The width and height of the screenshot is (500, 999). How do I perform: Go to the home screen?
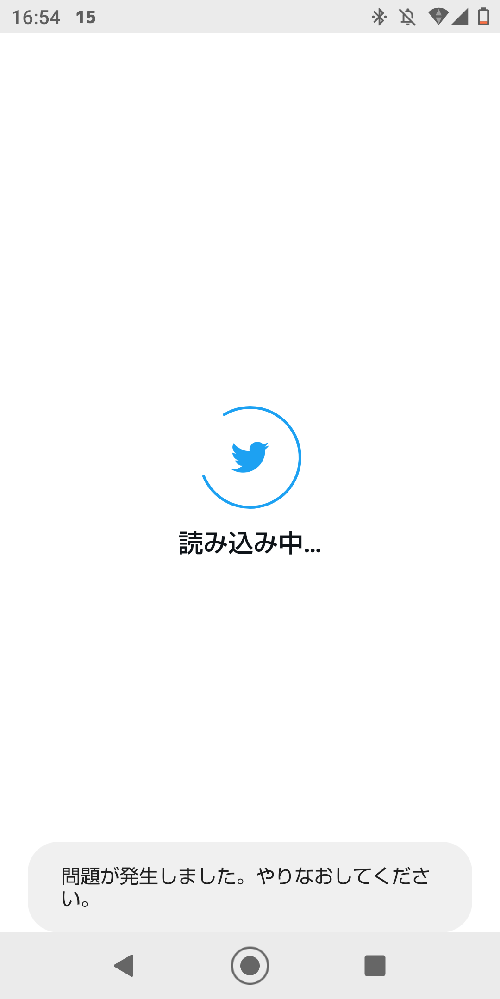(x=250, y=966)
